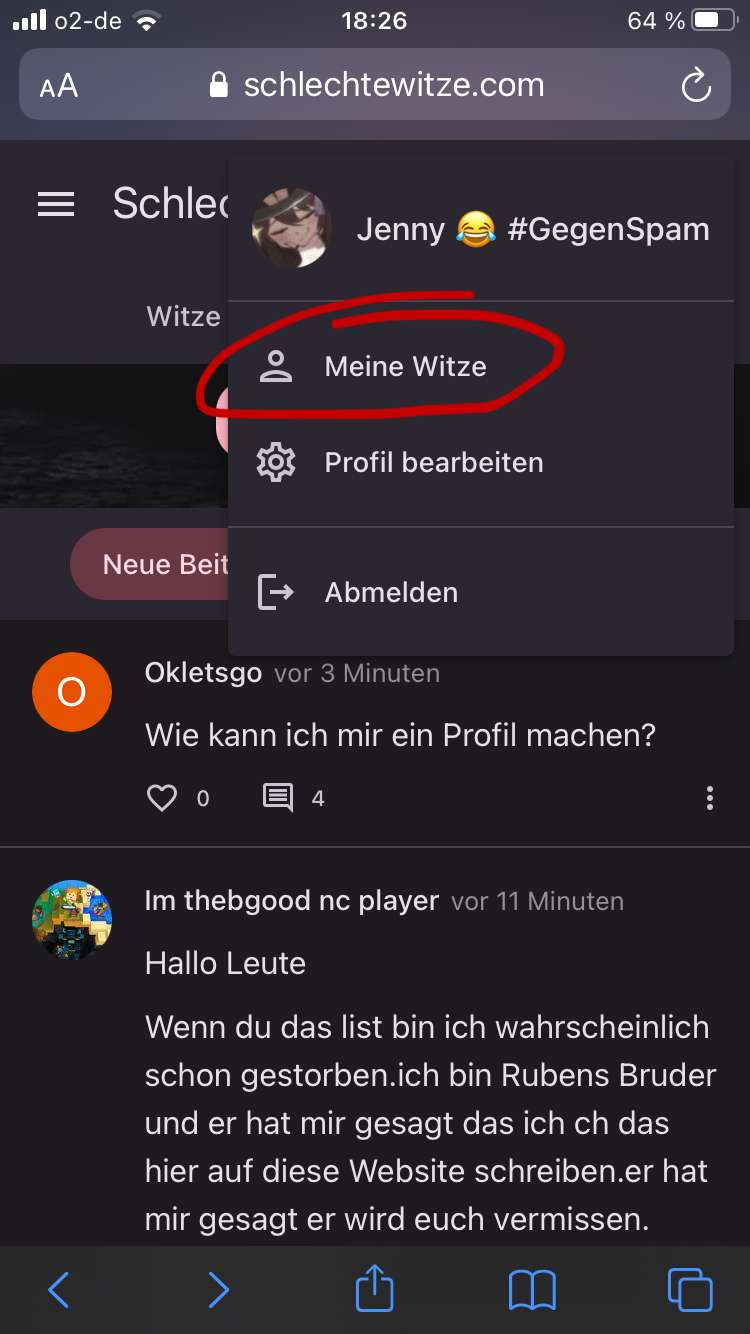
Task: Open overflow options on Okletsgo's post
Action: click(x=709, y=798)
